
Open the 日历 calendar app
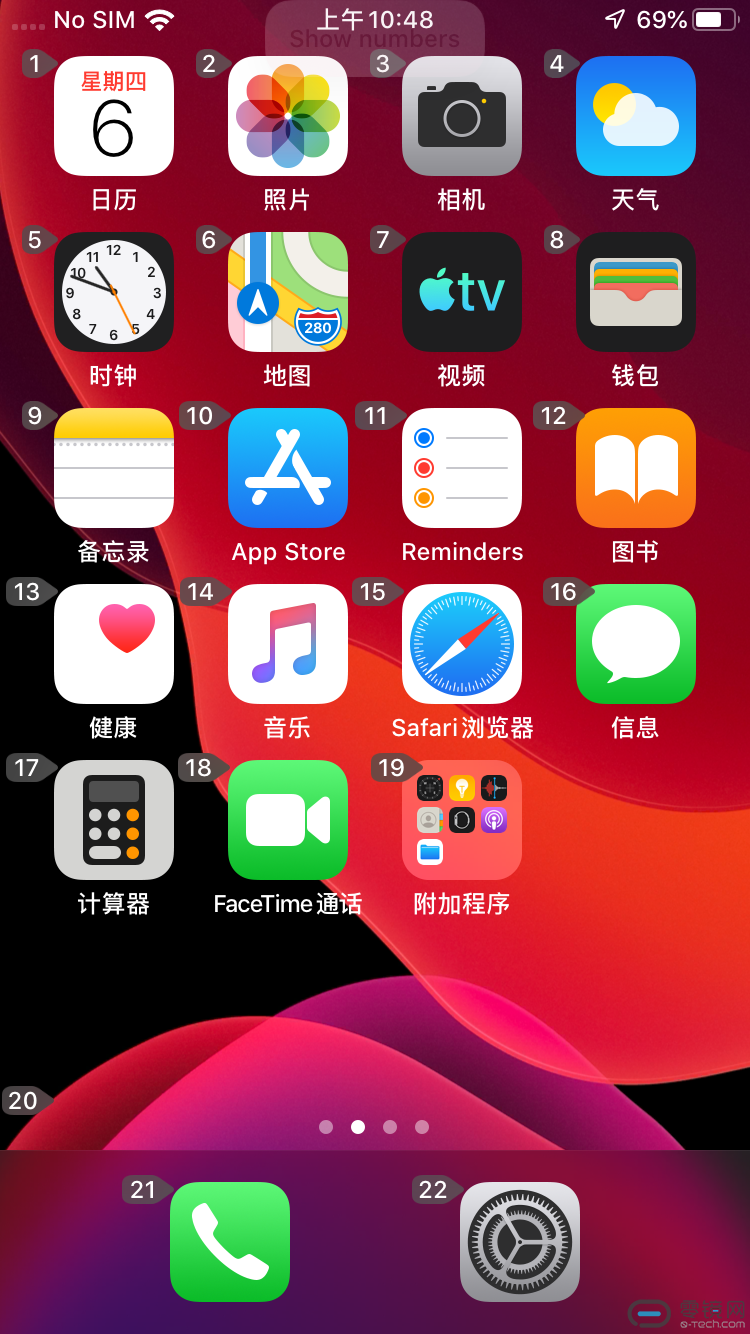(x=113, y=116)
